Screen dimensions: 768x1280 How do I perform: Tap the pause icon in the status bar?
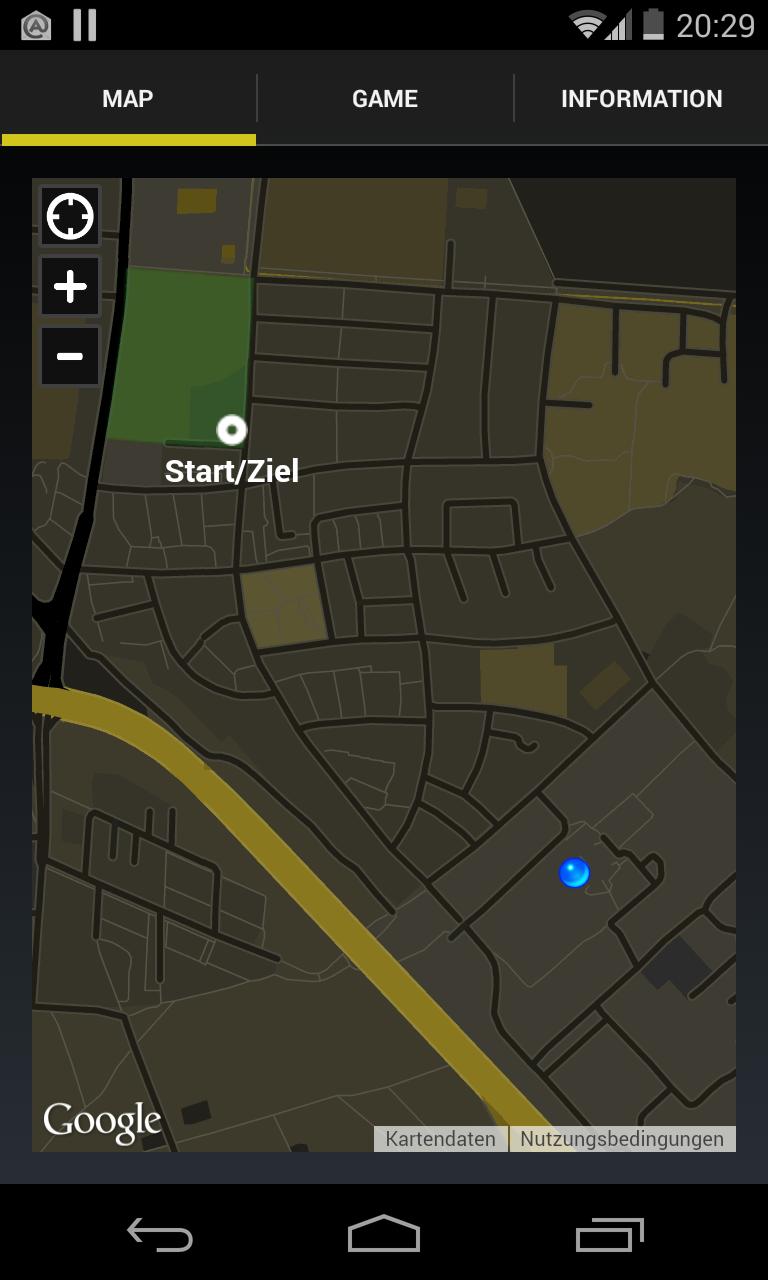[84, 25]
